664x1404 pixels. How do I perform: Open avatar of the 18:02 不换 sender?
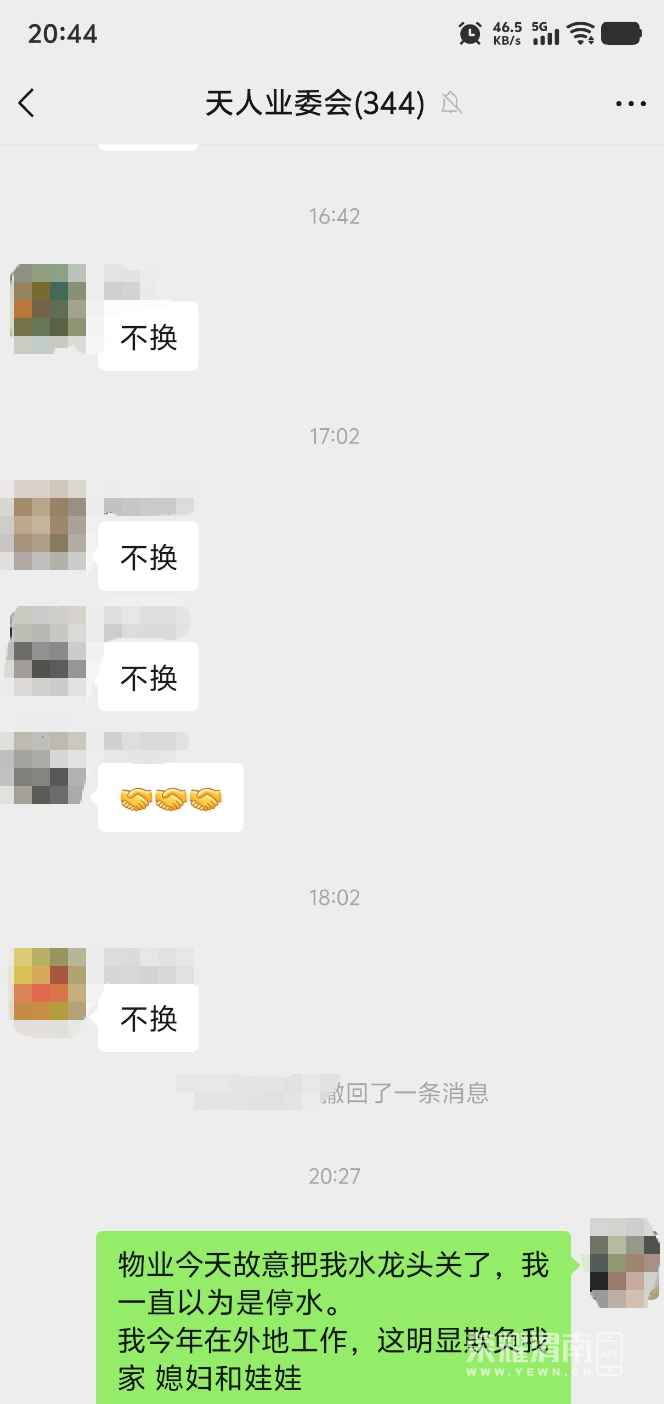(48, 984)
